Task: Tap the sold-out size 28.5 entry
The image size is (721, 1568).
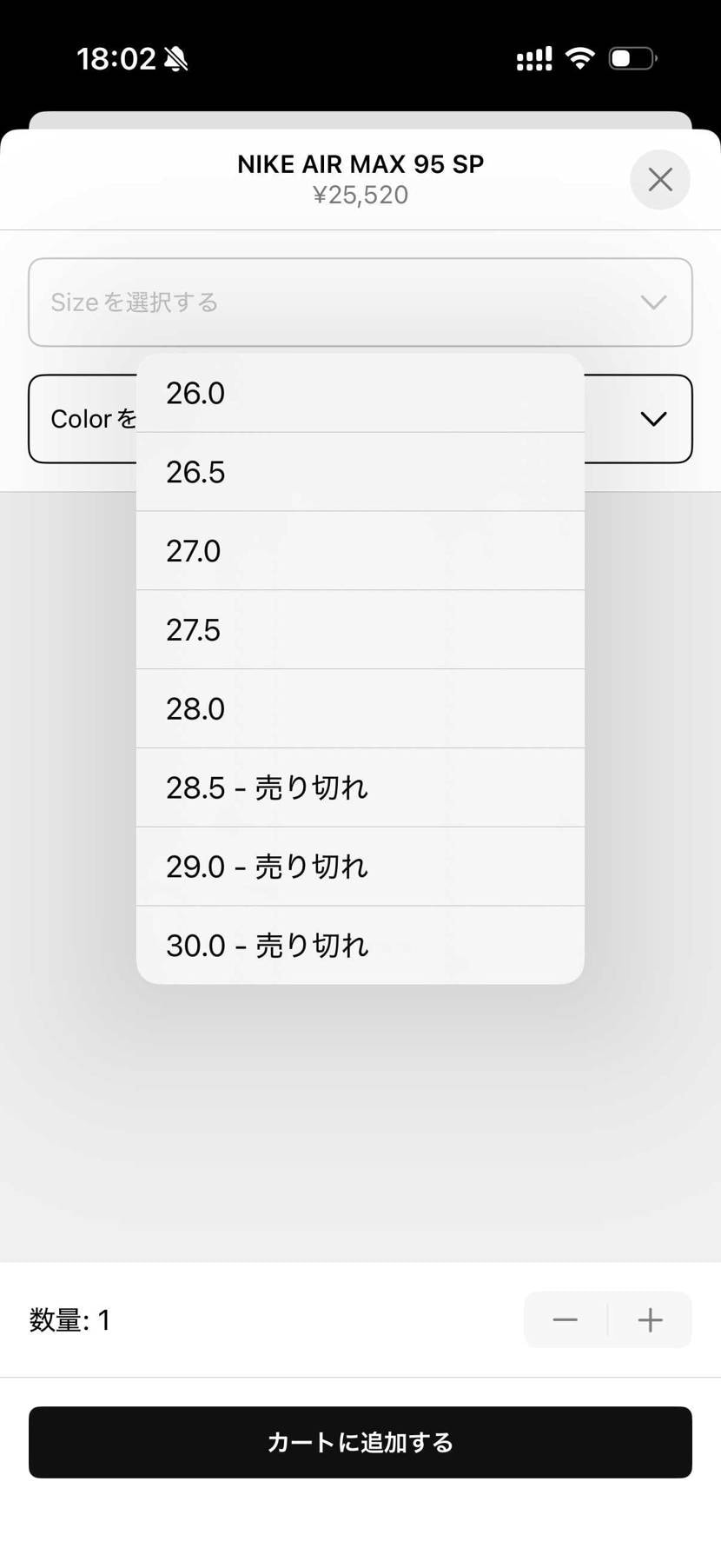Action: (x=360, y=787)
